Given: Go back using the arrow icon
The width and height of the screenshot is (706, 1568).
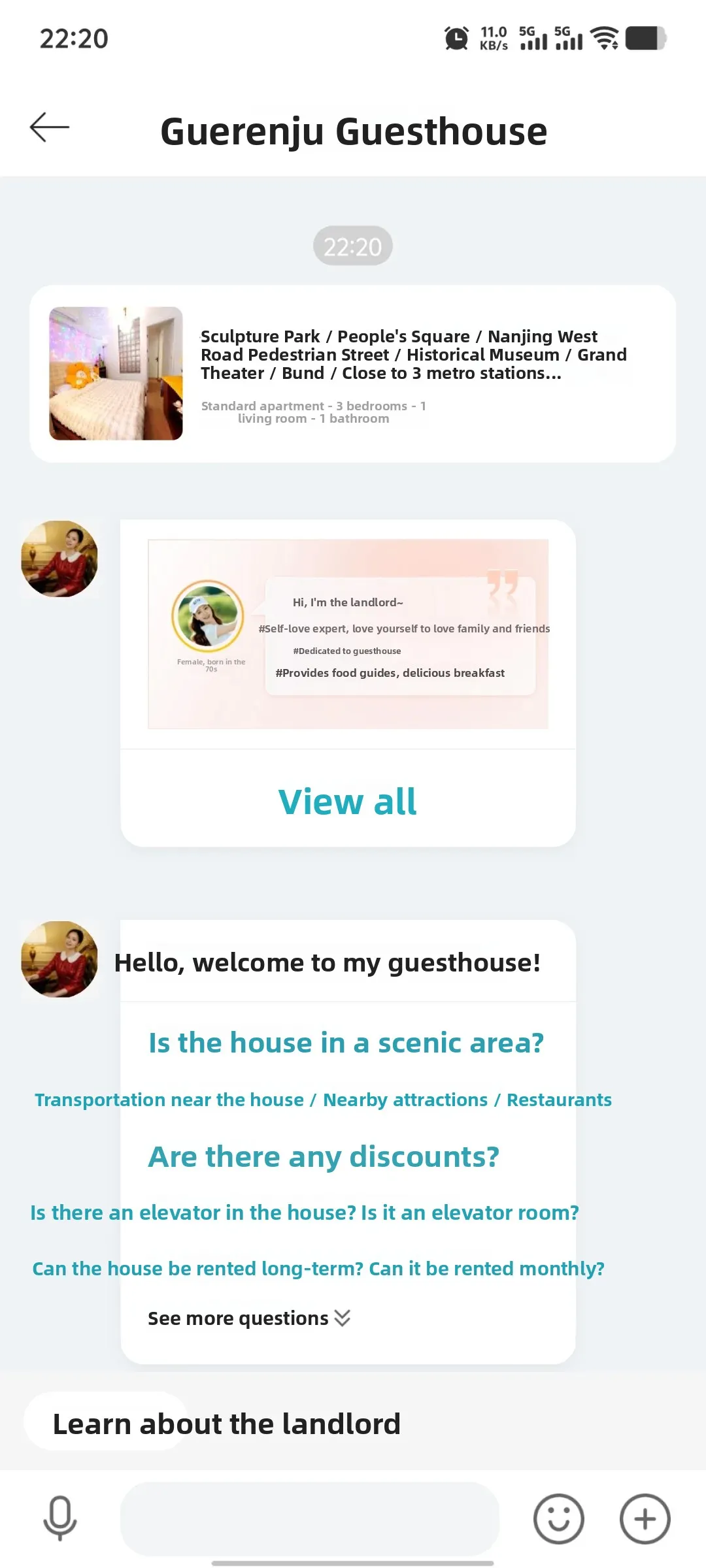Looking at the screenshot, I should coord(50,127).
